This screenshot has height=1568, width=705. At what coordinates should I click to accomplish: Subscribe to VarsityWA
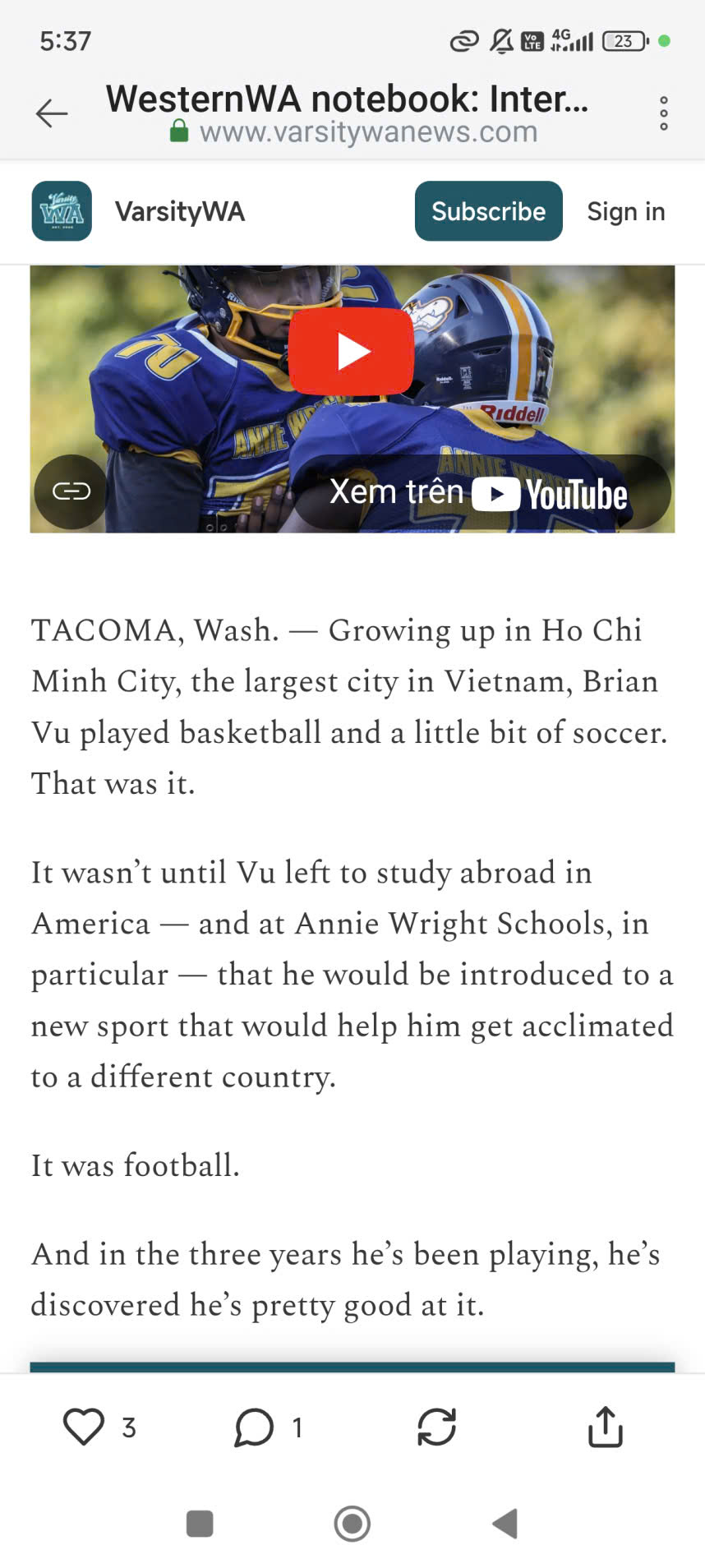pyautogui.click(x=488, y=211)
